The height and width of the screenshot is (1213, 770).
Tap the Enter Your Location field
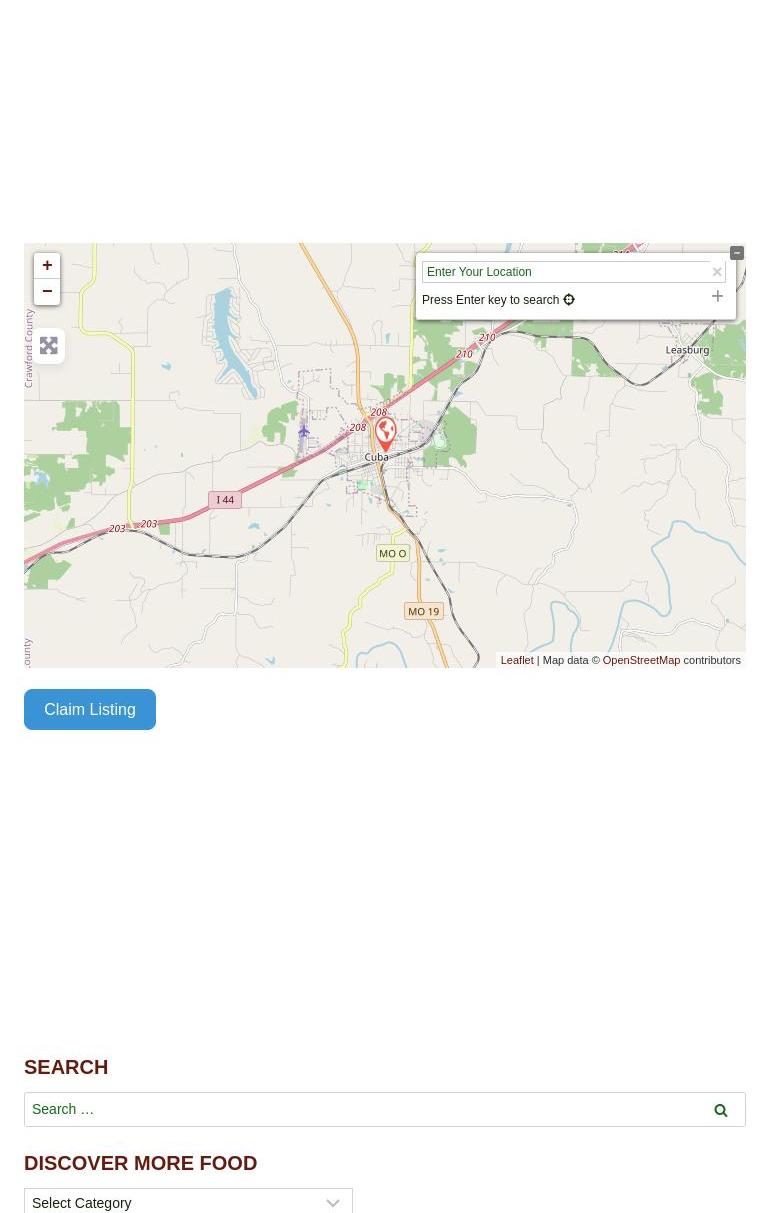(x=565, y=272)
